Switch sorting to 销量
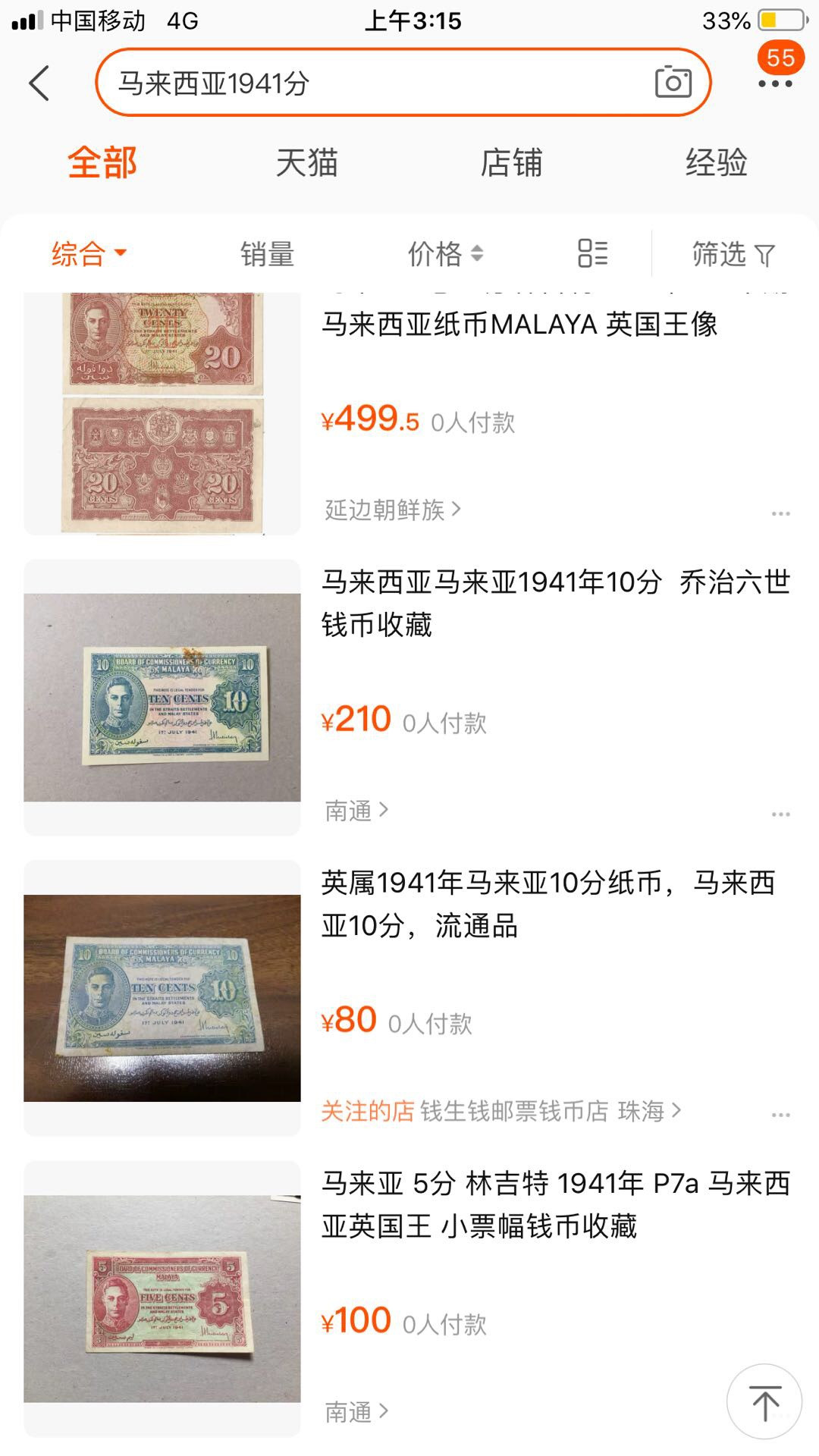The image size is (819, 1456). (265, 253)
